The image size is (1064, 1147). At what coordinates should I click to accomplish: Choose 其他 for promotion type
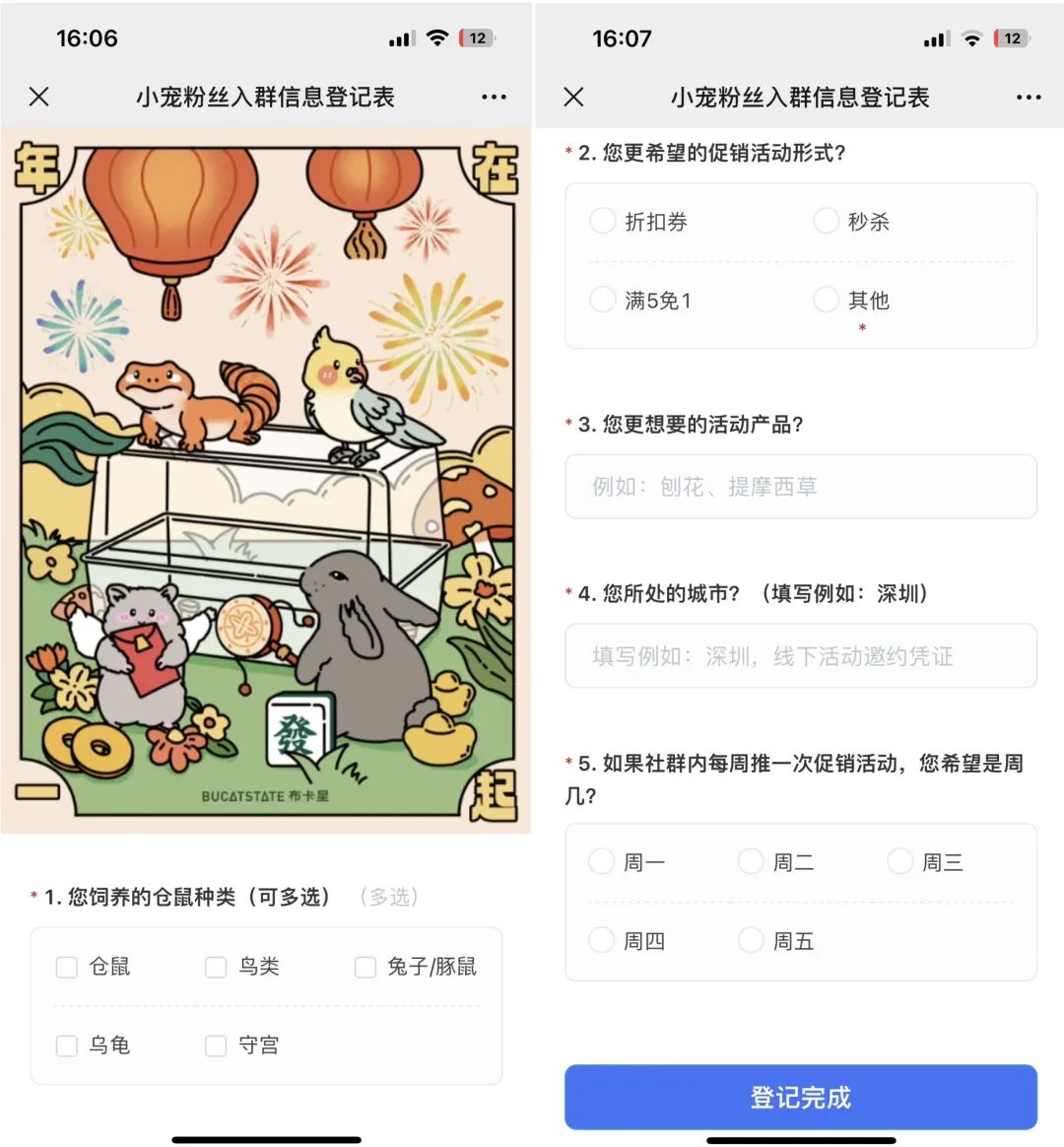[x=826, y=300]
